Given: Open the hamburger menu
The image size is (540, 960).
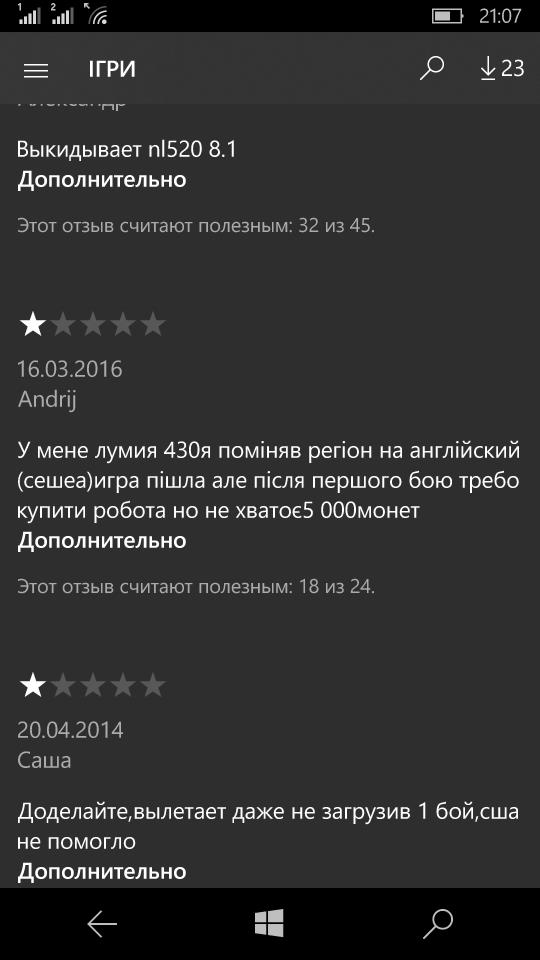Looking at the screenshot, I should point(36,70).
